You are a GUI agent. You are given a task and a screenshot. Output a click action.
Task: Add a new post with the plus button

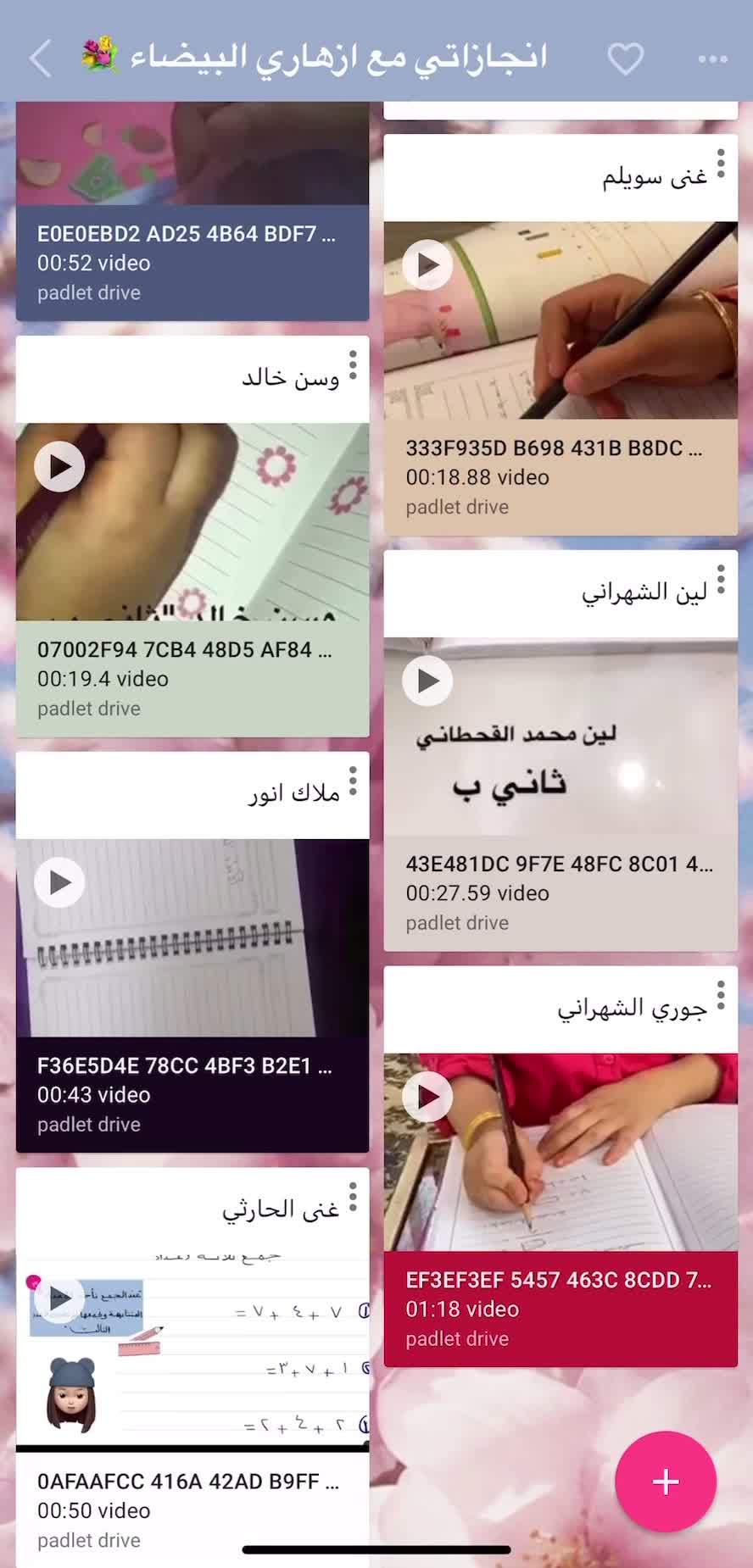tap(666, 1481)
